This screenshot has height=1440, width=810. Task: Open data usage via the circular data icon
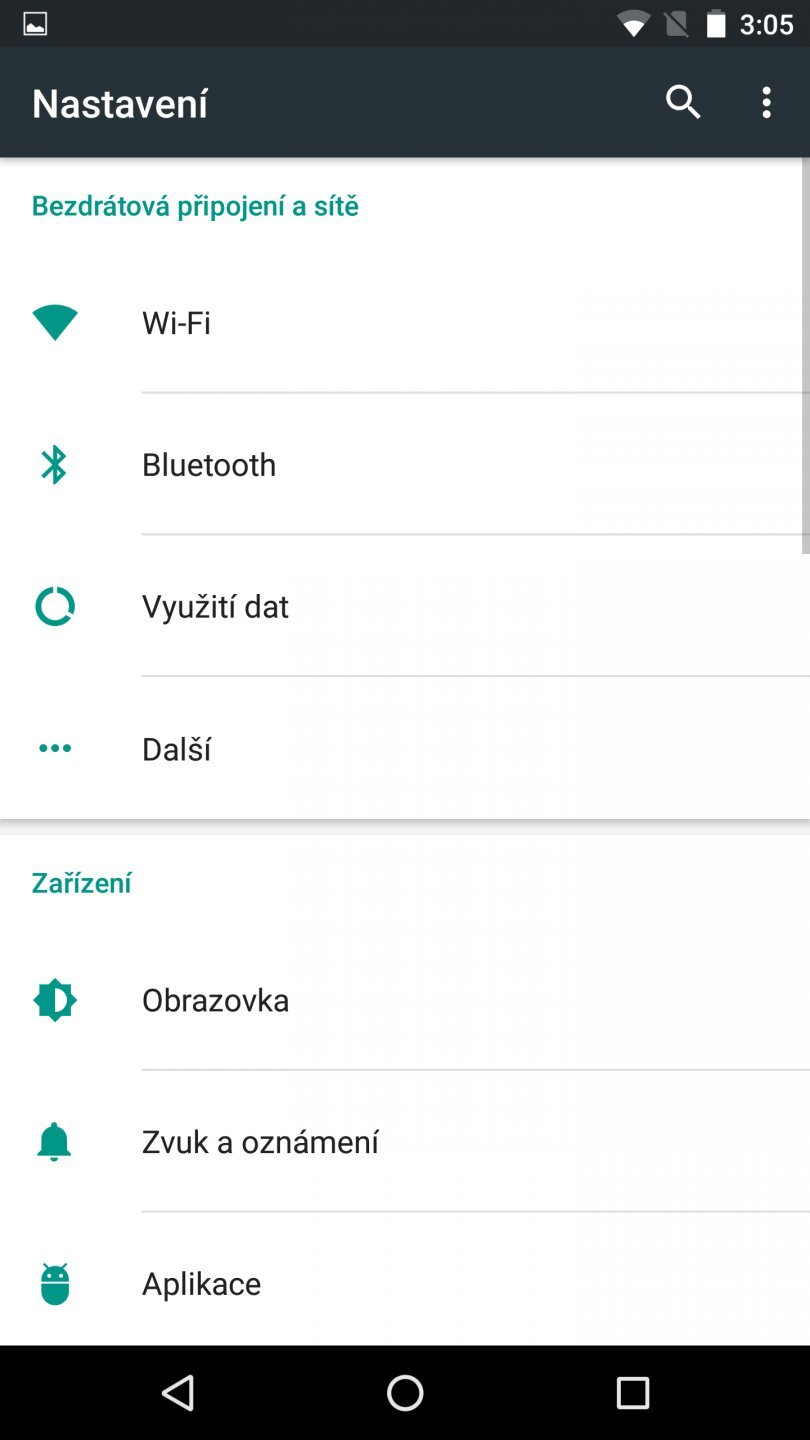coord(54,606)
